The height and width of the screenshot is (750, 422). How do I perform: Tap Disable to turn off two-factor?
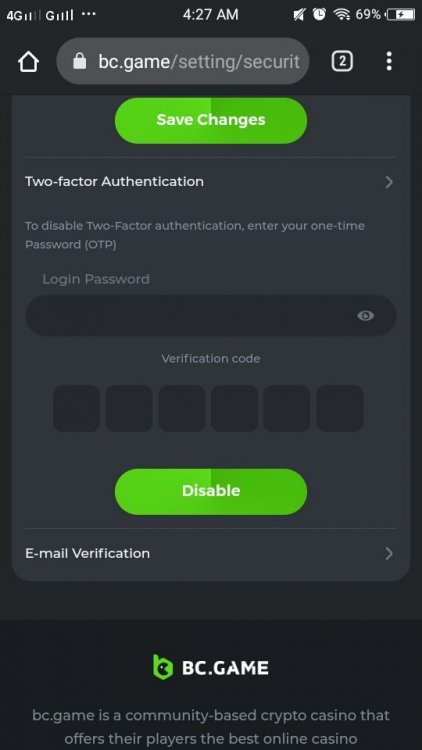coord(211,491)
